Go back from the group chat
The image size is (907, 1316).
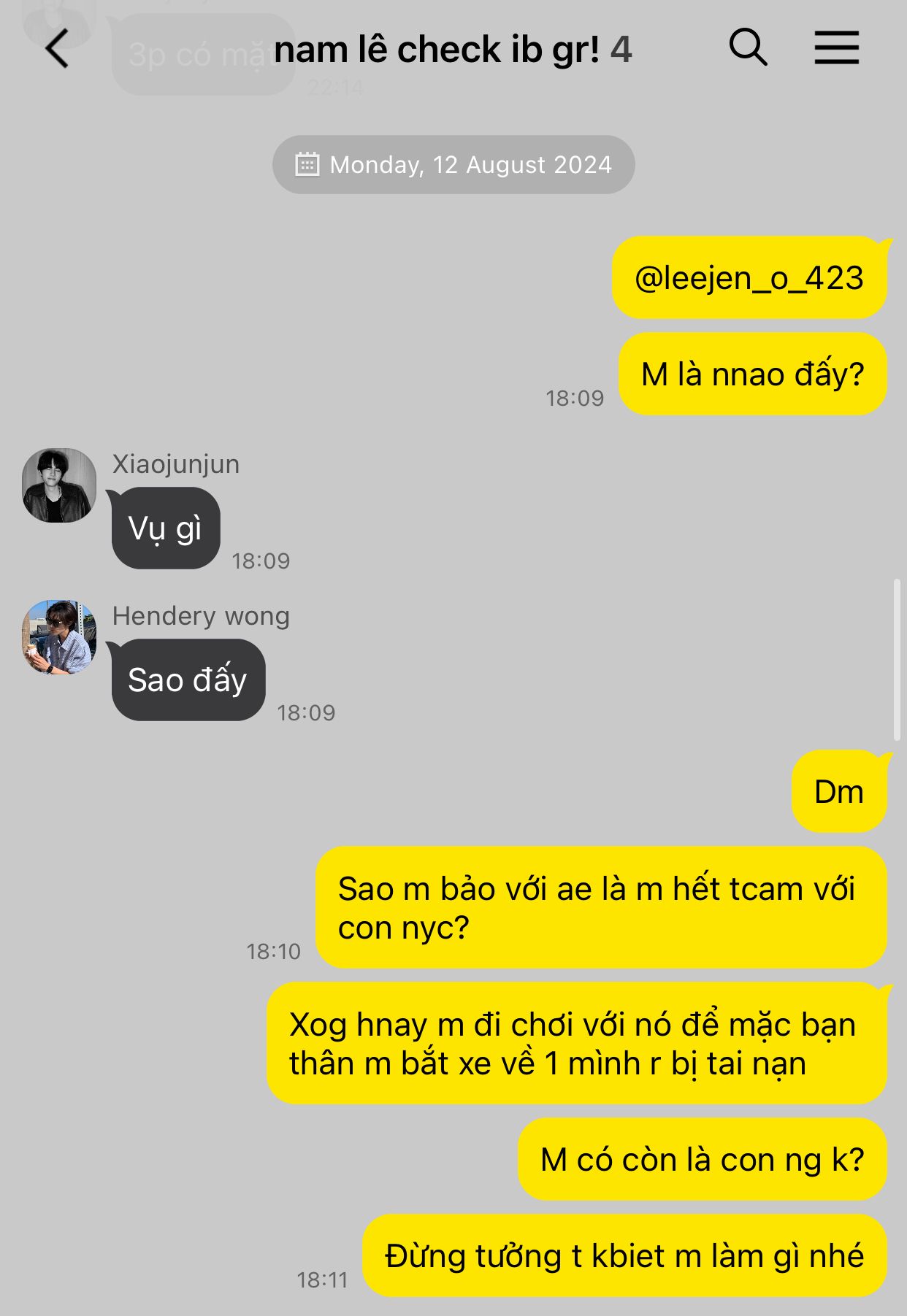click(57, 49)
